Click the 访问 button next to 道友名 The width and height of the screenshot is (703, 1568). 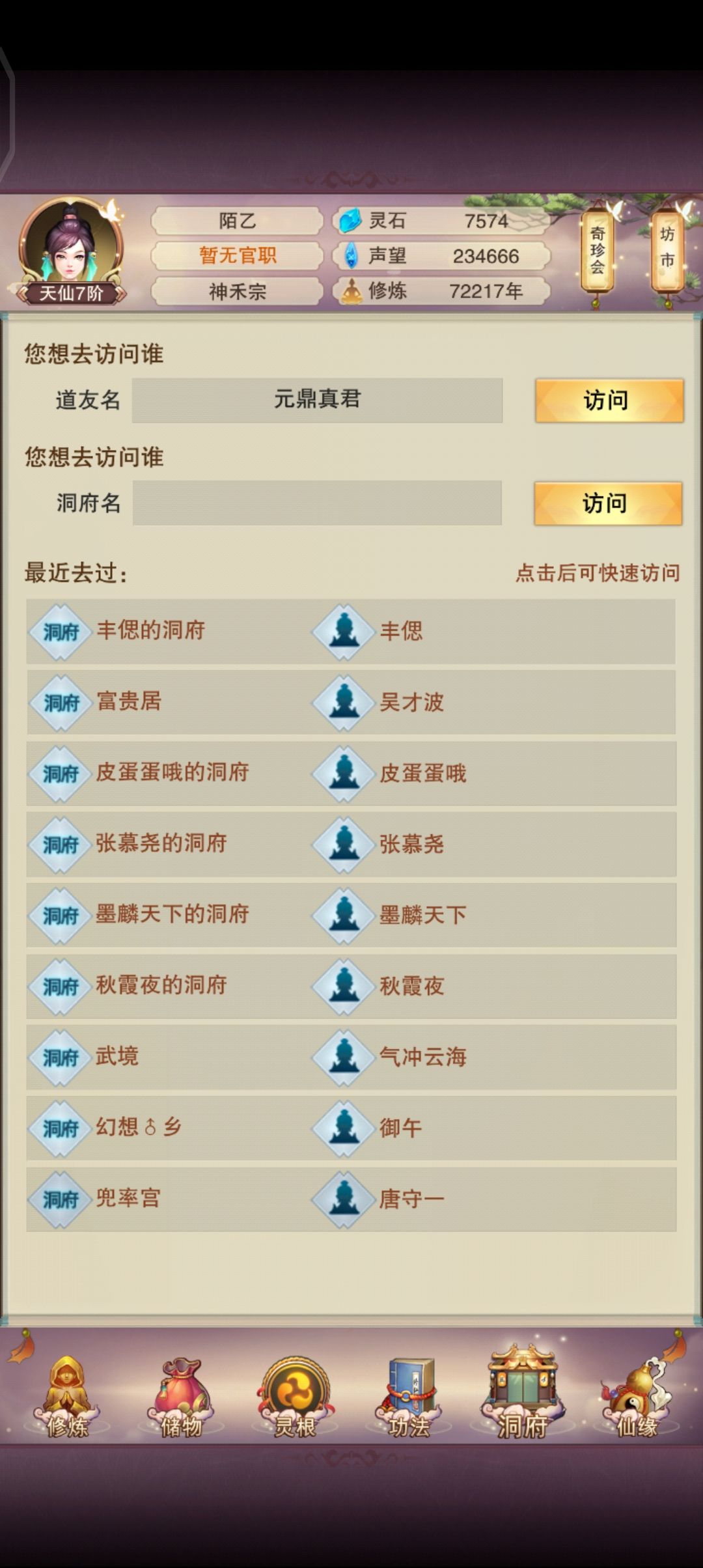pos(607,401)
